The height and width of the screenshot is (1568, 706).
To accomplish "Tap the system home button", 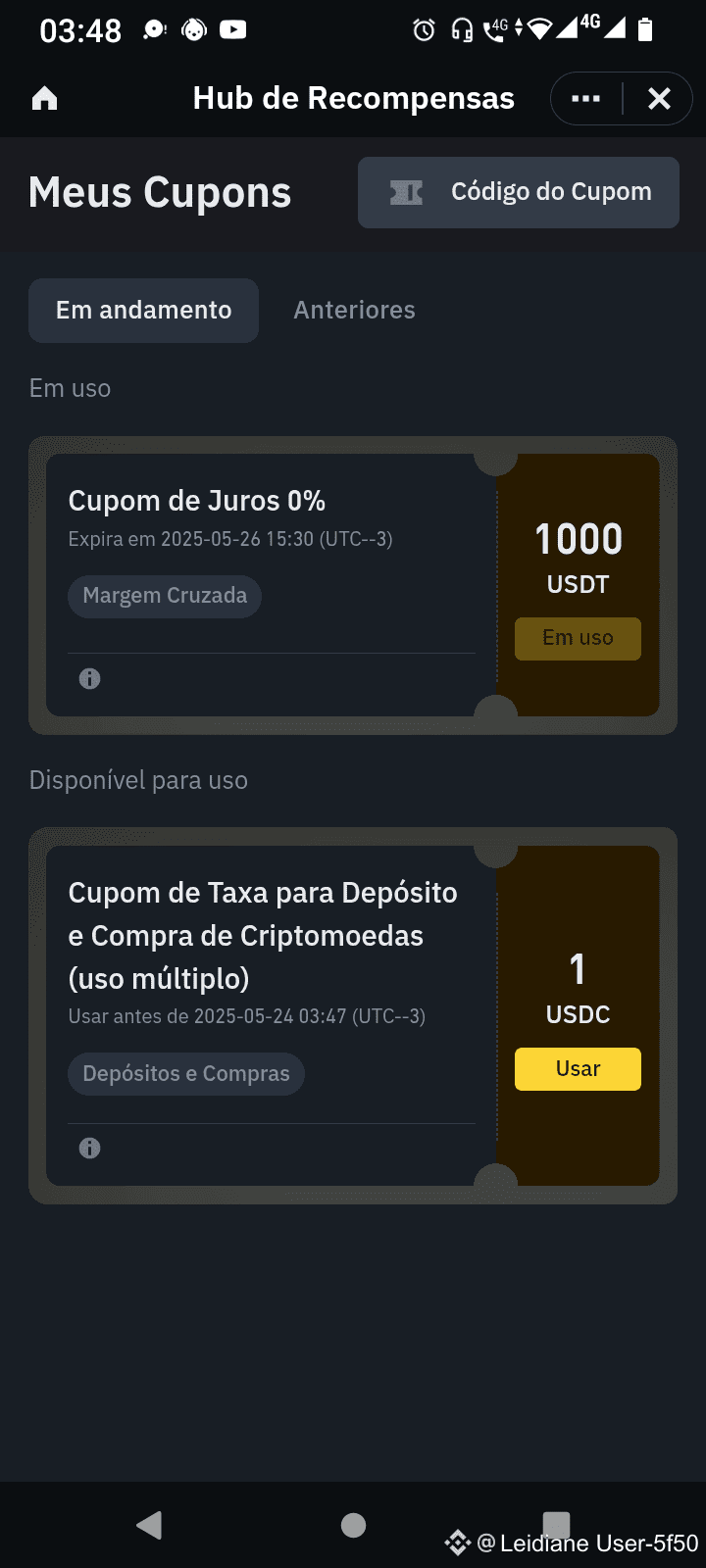I will (353, 1525).
